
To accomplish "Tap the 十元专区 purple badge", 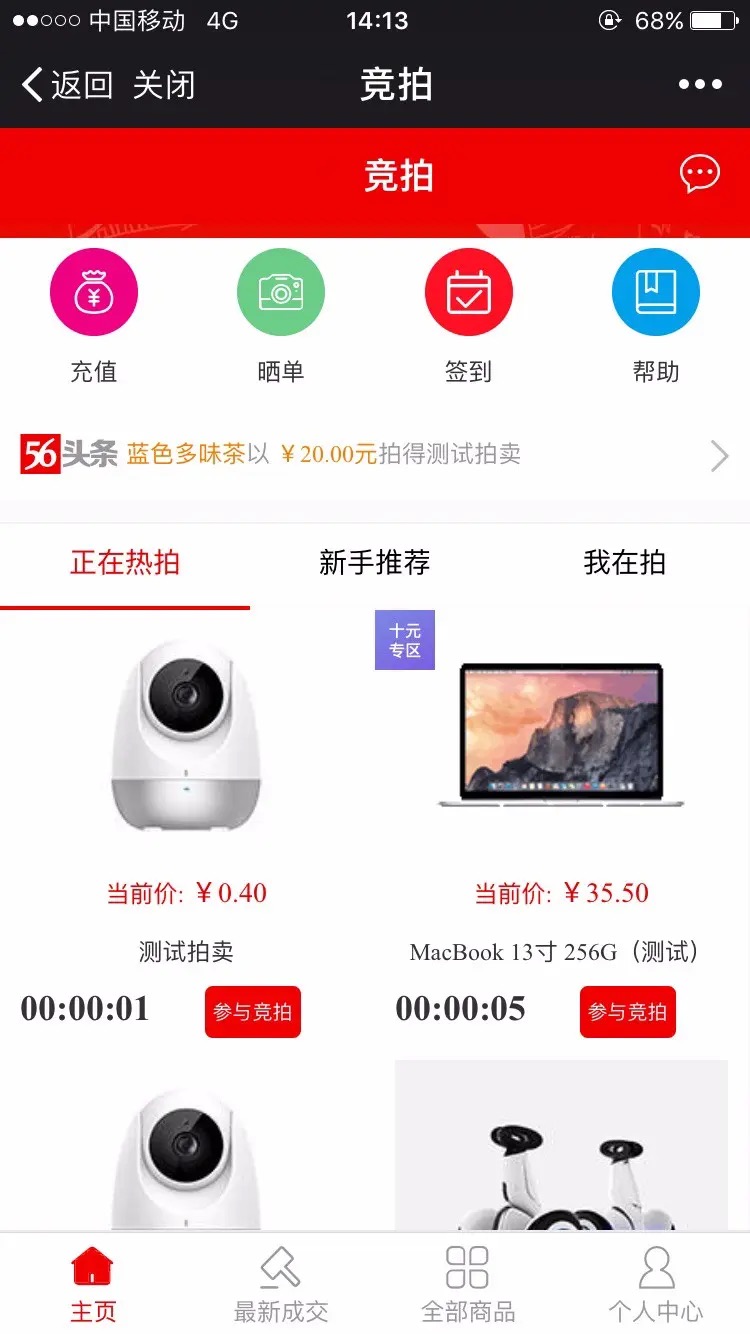I will pos(404,639).
